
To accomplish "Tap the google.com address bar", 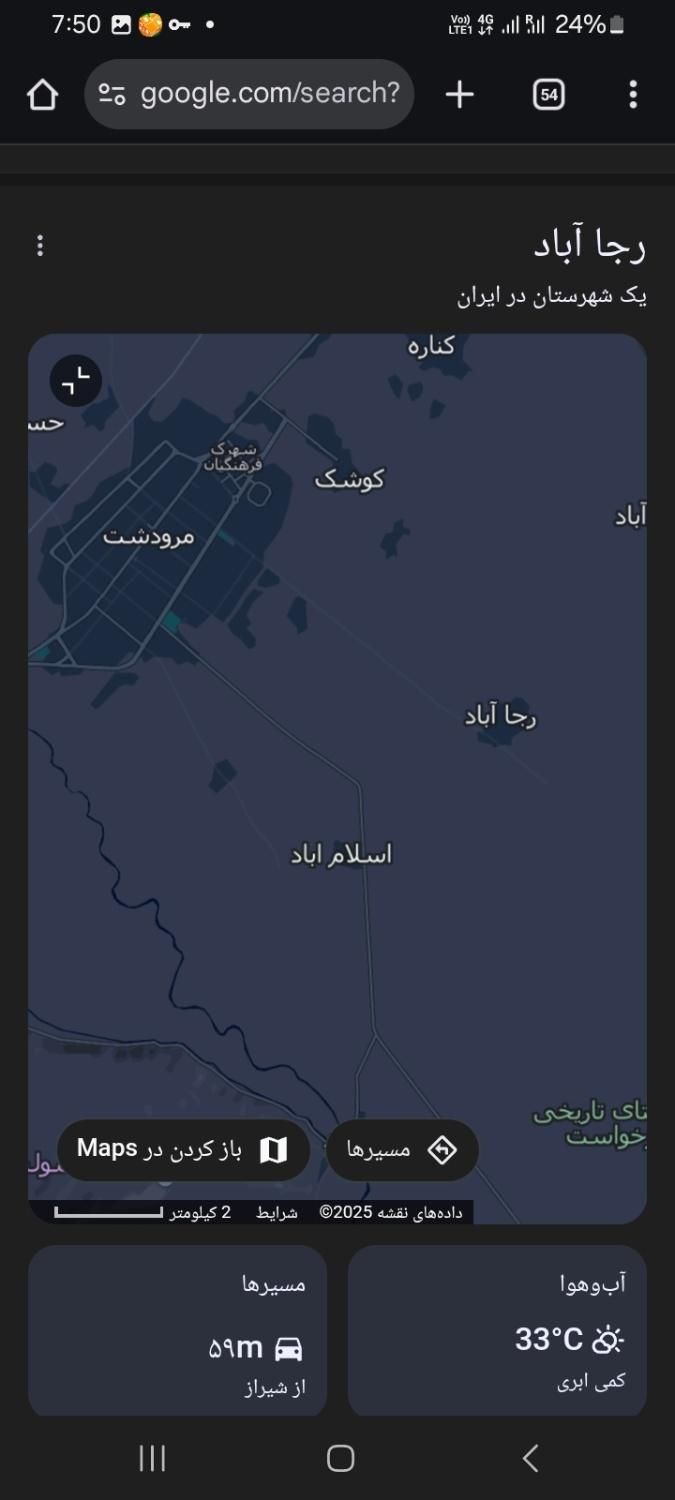I will coord(250,94).
